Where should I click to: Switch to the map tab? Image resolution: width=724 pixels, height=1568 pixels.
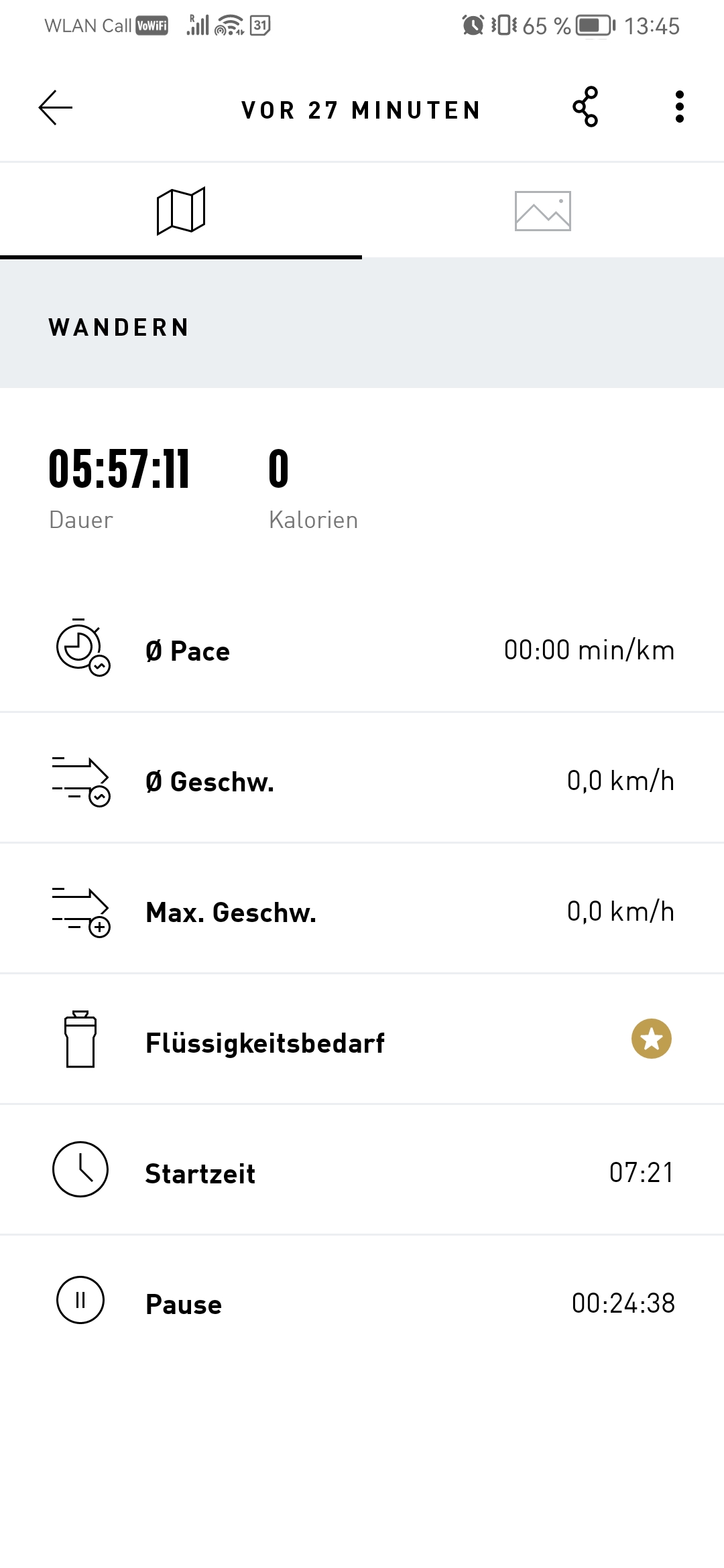pos(181,211)
